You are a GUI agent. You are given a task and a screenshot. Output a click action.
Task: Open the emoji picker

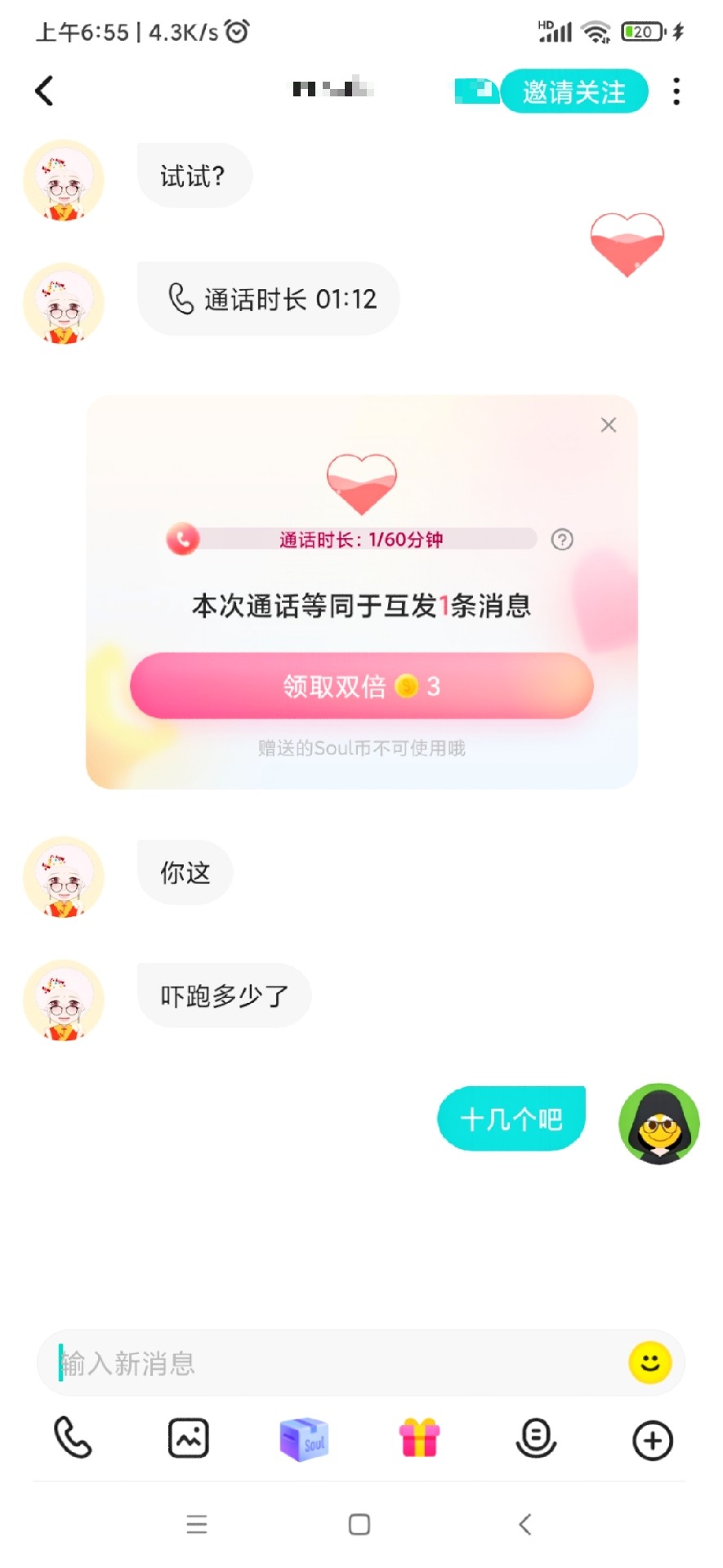[x=650, y=1362]
